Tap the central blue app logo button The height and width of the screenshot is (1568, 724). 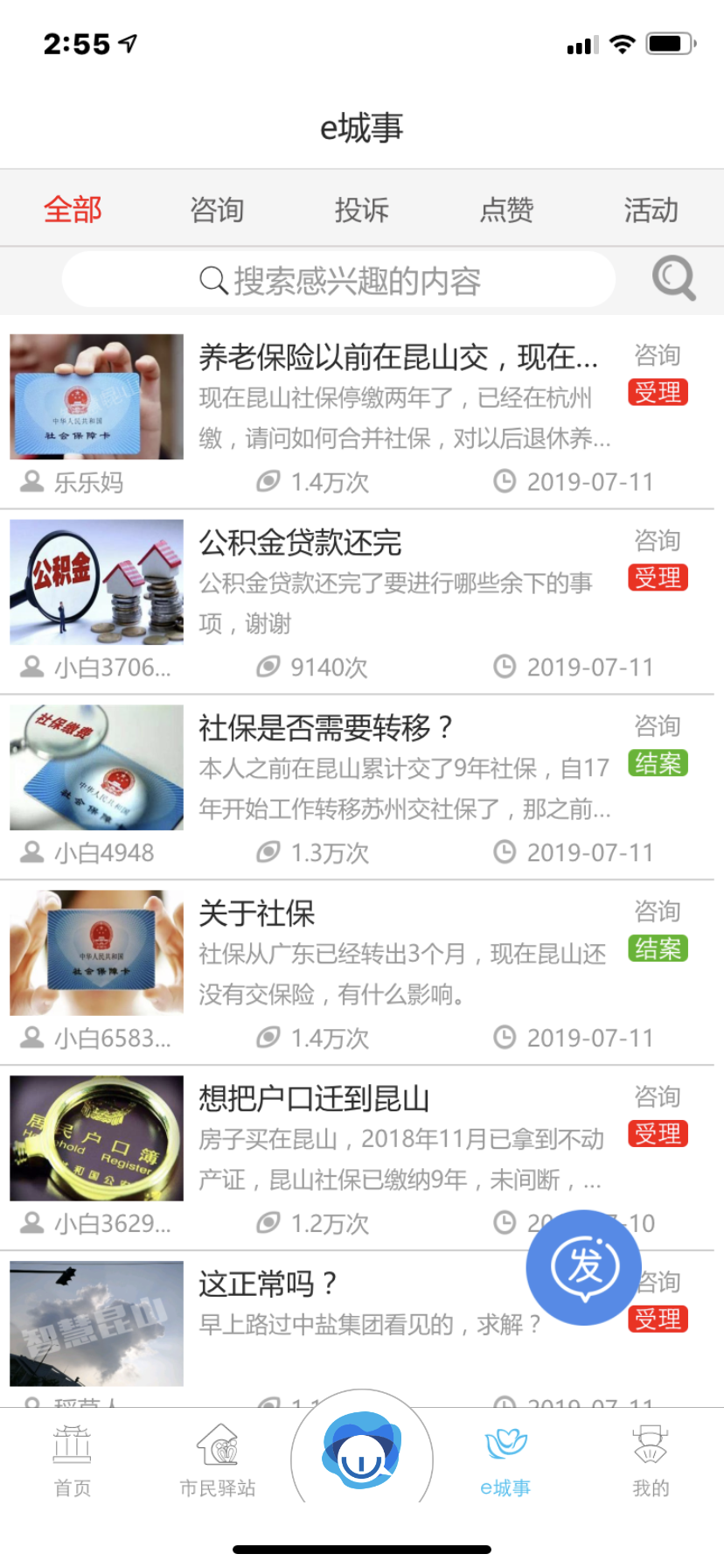362,1448
